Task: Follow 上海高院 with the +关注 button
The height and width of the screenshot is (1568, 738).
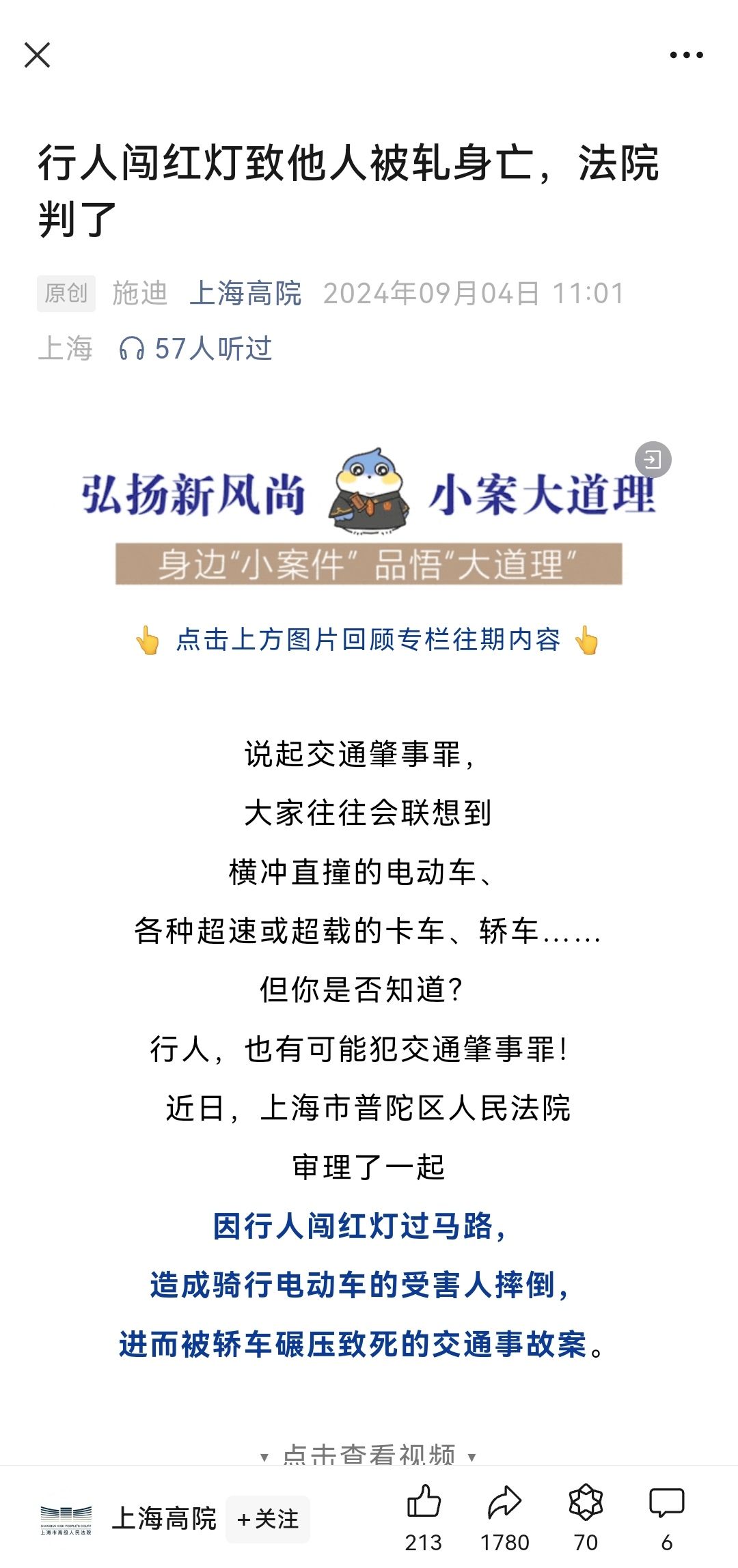Action: click(x=268, y=1519)
